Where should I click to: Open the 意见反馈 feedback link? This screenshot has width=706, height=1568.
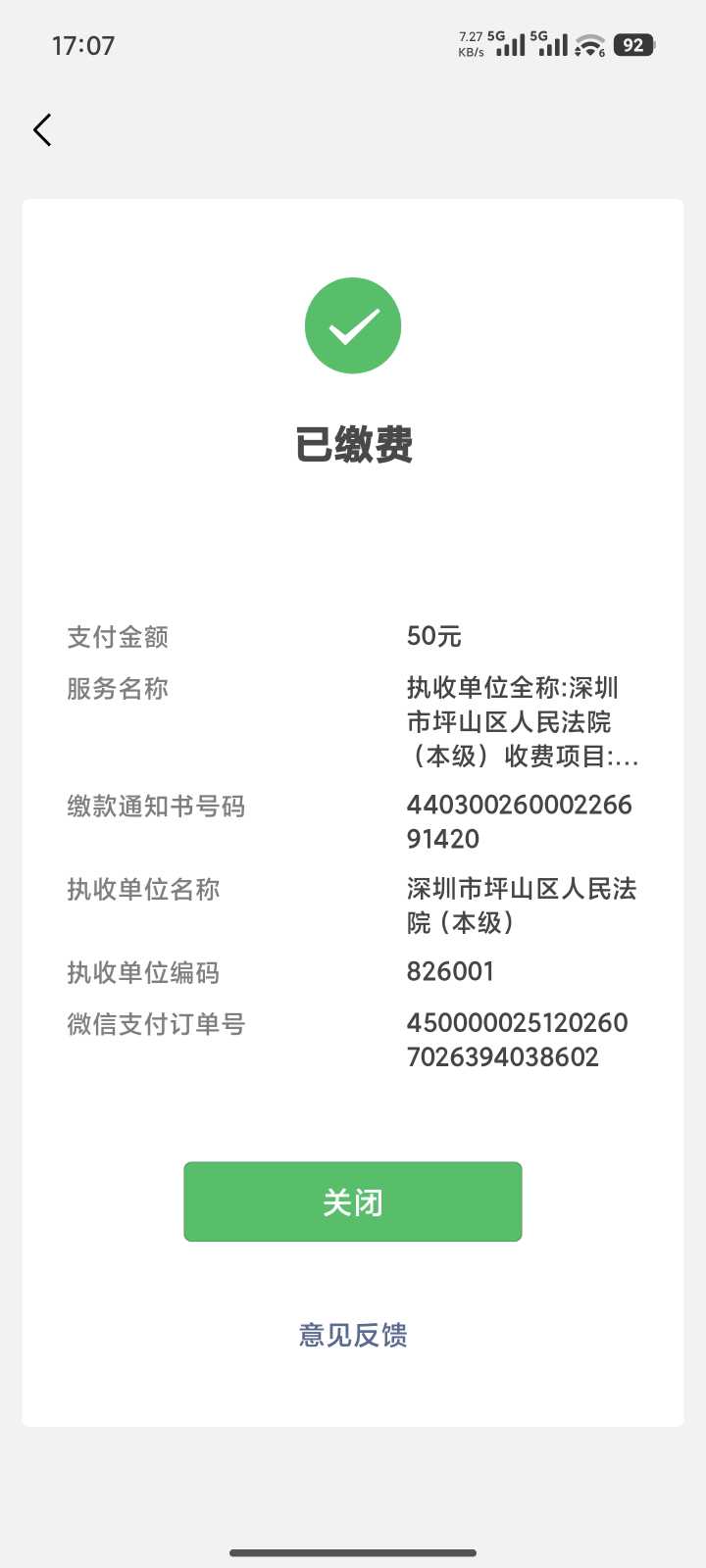click(353, 1335)
